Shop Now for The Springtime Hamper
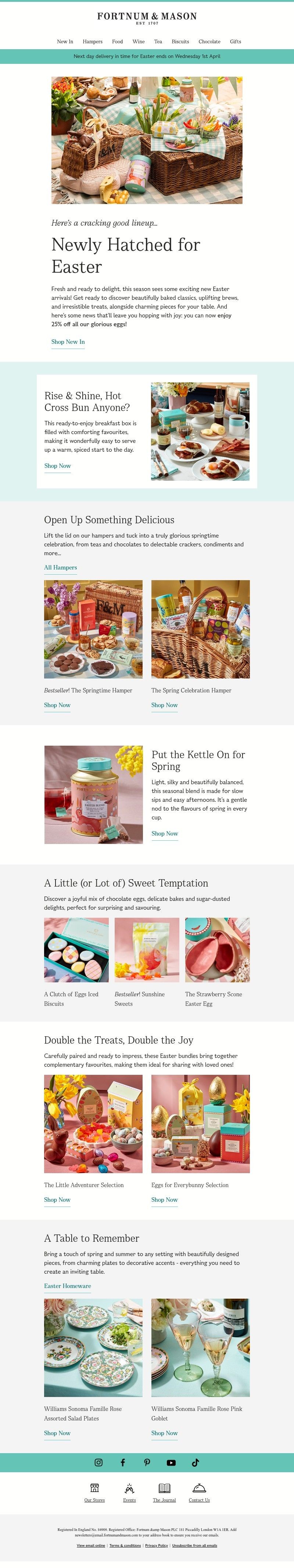Screen dimensions: 294x1568 click(x=57, y=706)
